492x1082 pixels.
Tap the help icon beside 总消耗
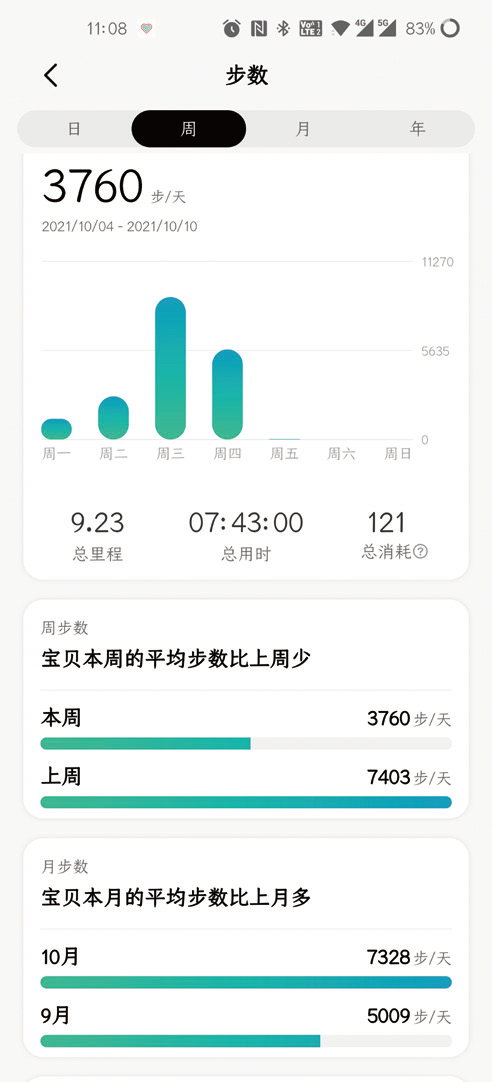pos(420,551)
